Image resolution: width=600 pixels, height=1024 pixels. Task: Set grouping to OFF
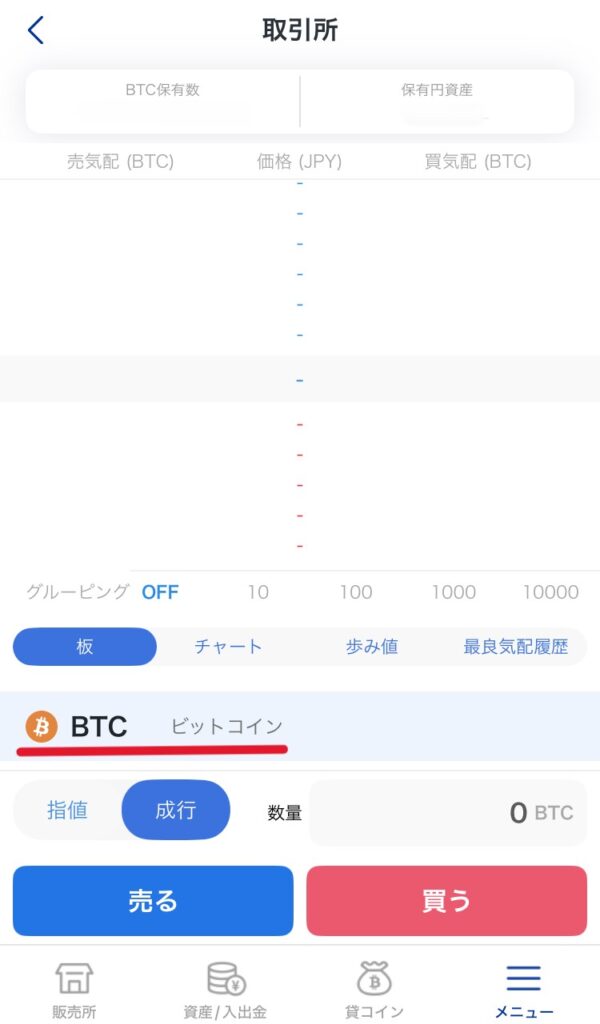[160, 592]
